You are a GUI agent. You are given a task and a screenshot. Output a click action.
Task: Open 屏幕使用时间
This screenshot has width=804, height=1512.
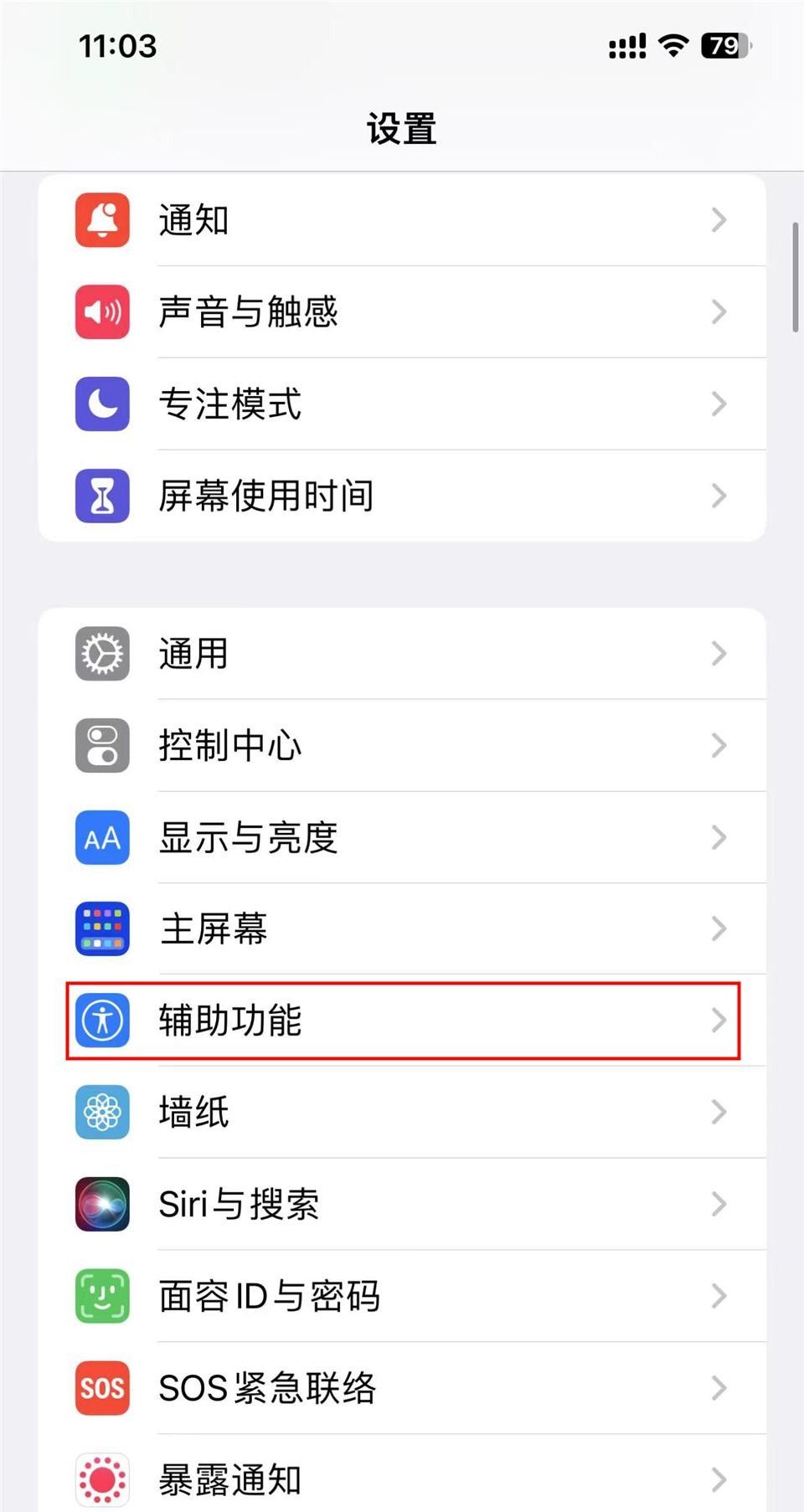402,496
